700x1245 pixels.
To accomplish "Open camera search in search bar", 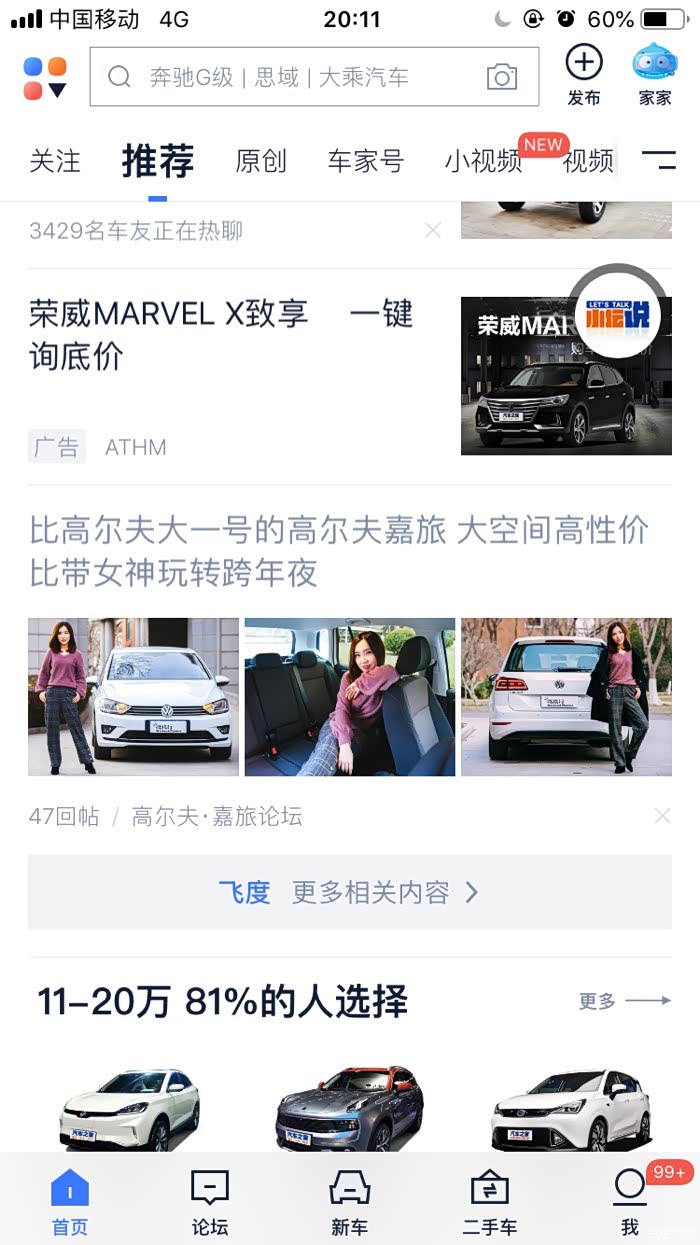I will (x=502, y=77).
